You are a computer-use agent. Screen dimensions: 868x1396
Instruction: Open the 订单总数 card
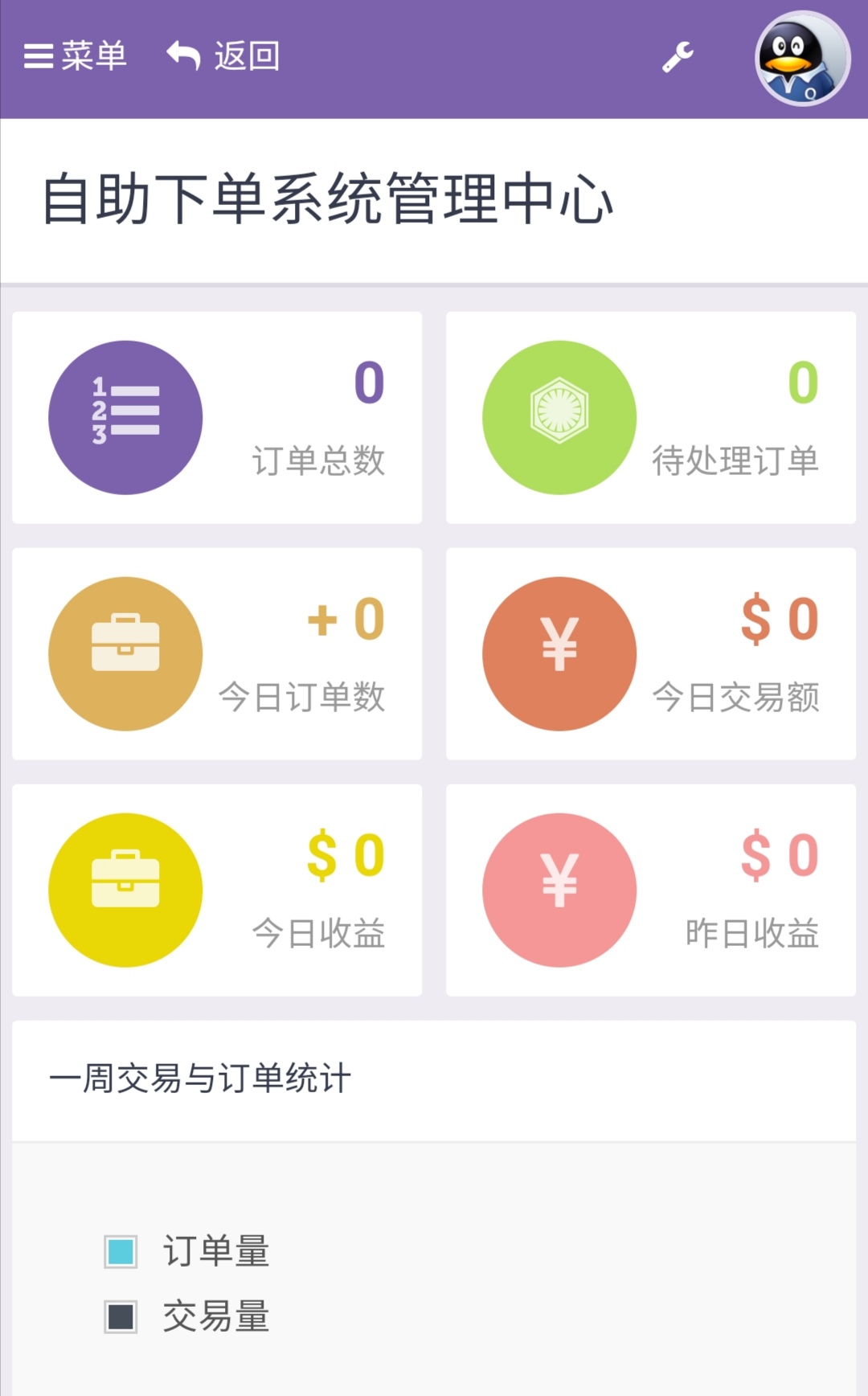(217, 418)
